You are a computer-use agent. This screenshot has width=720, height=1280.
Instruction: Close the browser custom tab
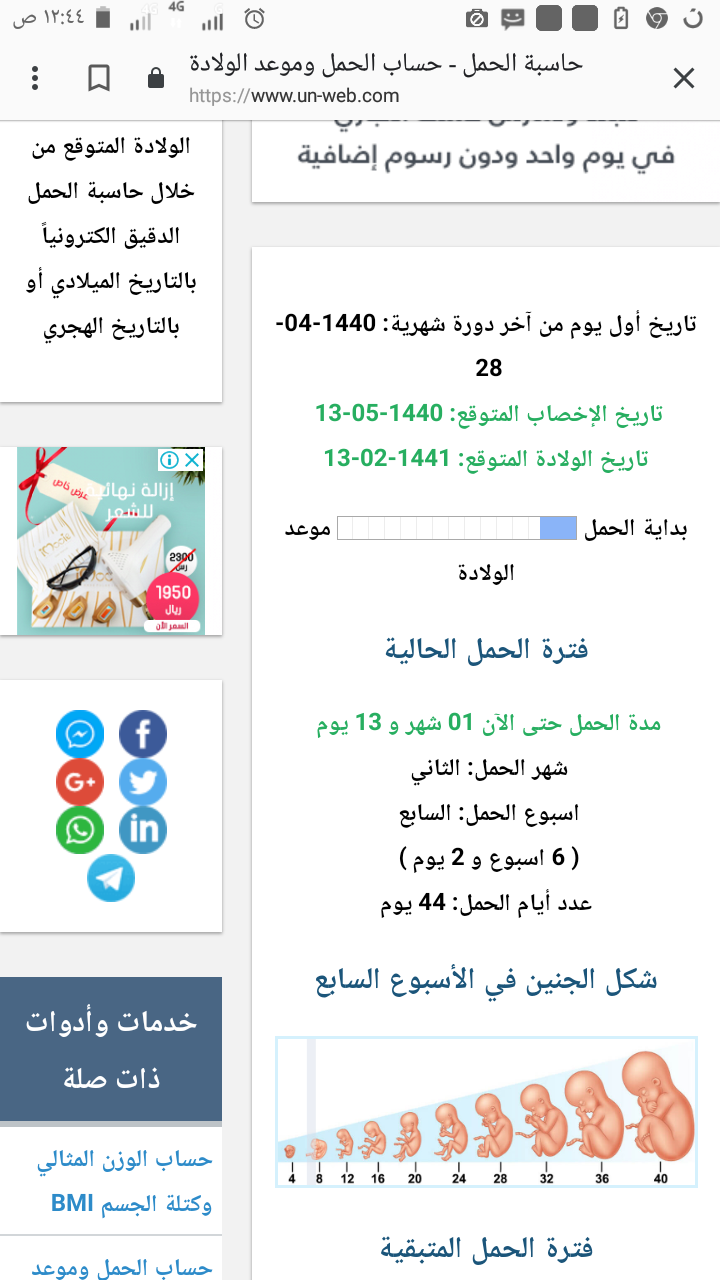[683, 78]
